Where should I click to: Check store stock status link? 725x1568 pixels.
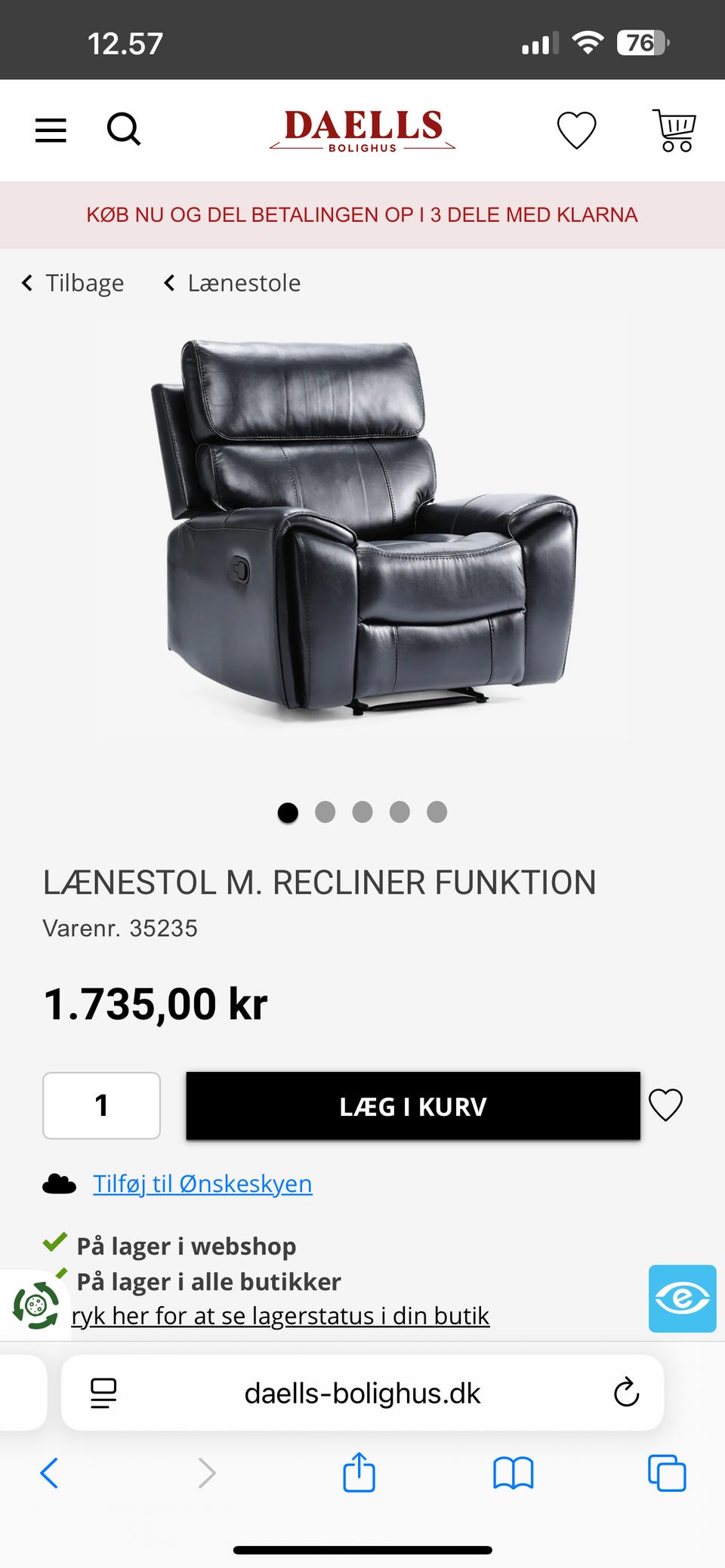coord(280,1316)
